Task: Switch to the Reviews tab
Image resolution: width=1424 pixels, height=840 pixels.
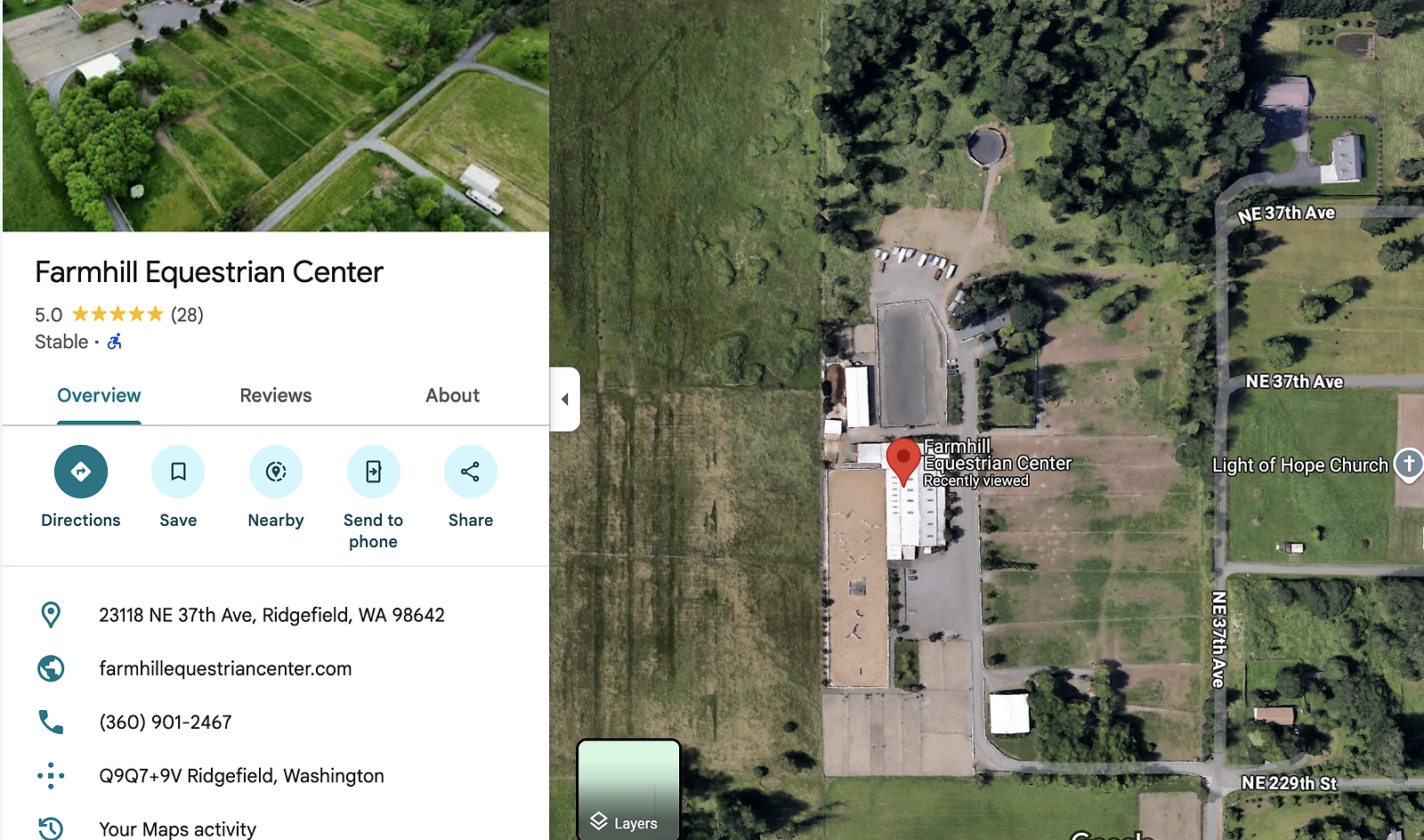Action: (x=275, y=396)
